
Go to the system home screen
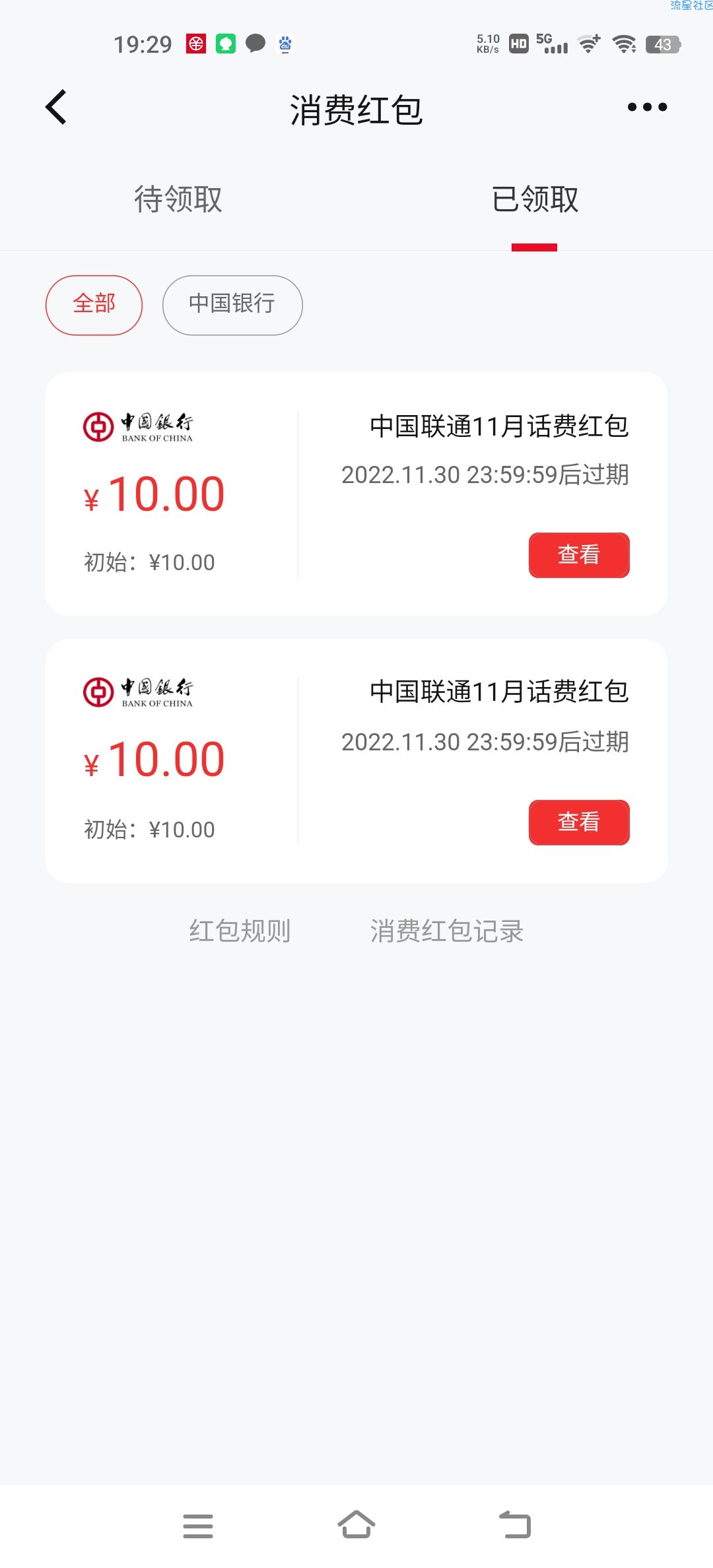coord(356,1524)
